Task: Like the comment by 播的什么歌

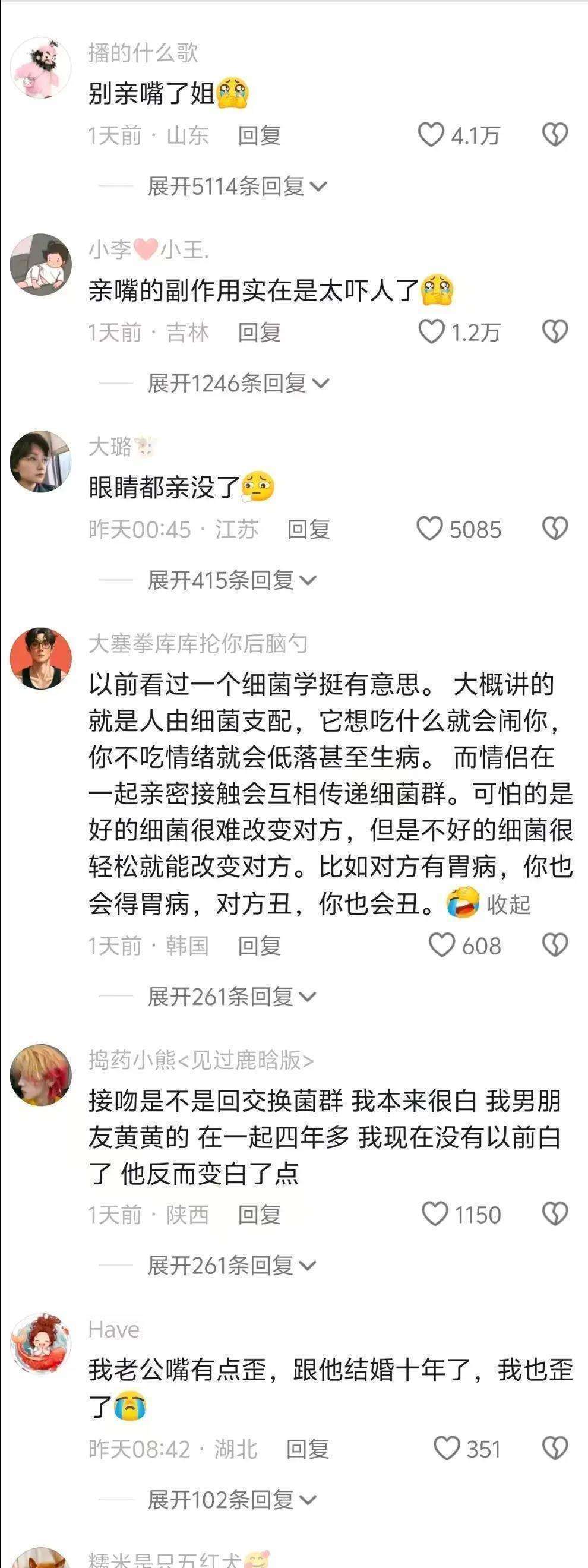Action: click(x=432, y=134)
